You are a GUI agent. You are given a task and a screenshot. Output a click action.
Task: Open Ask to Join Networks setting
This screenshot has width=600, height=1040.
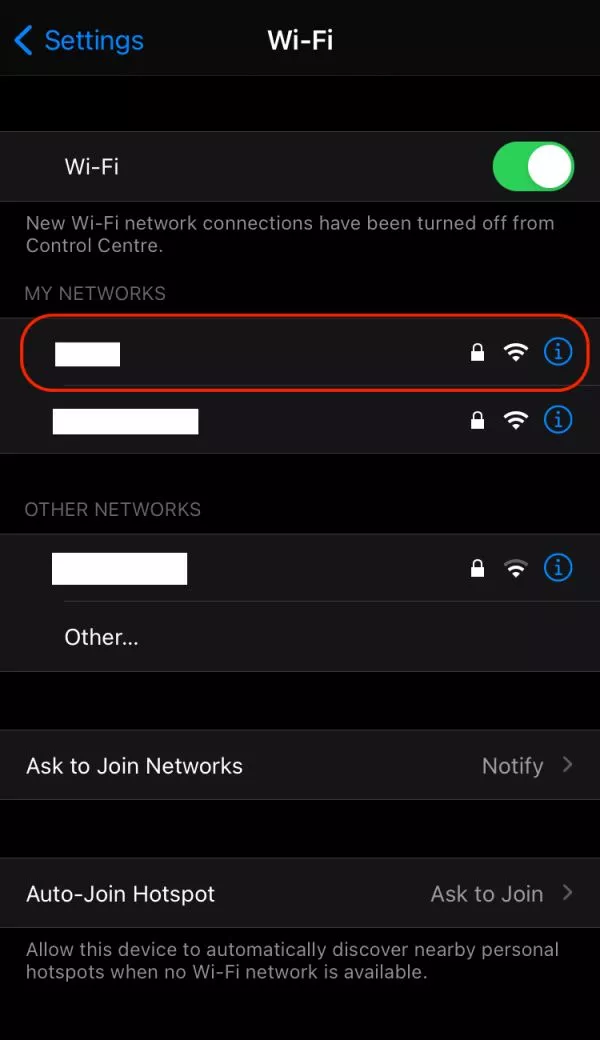pyautogui.click(x=300, y=765)
